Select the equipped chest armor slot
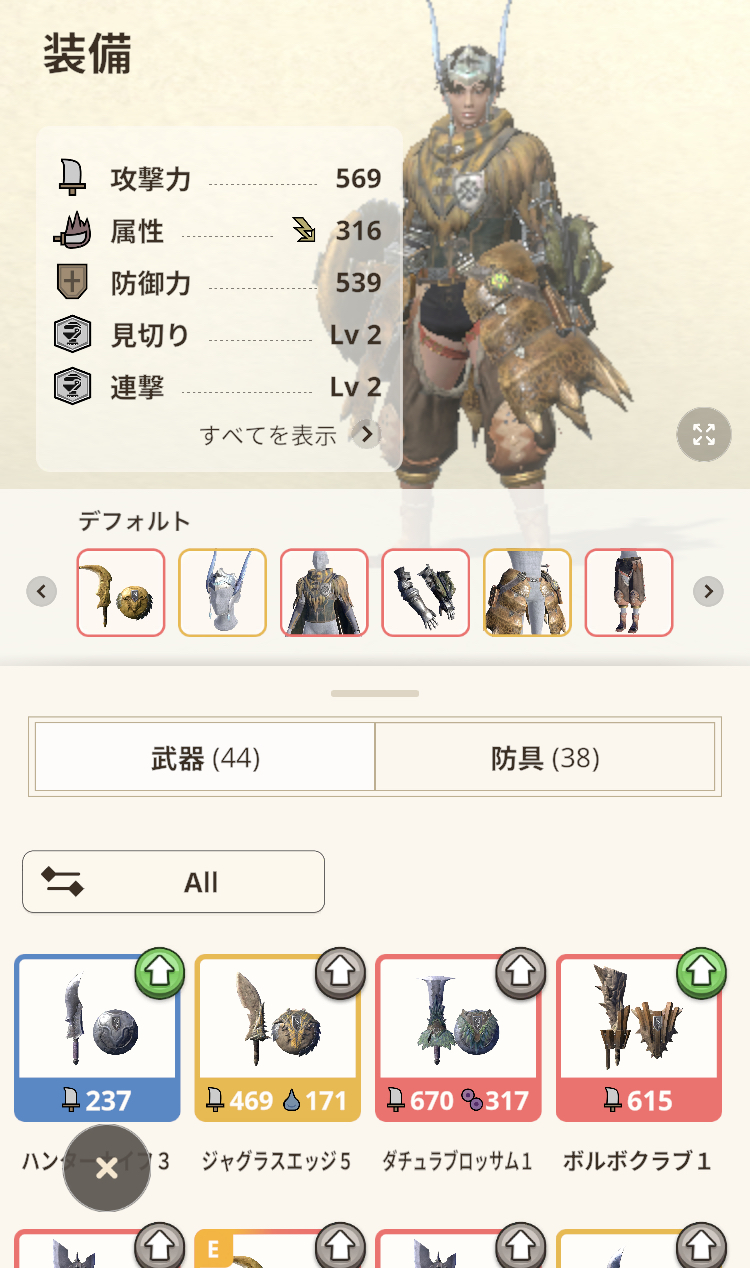The height and width of the screenshot is (1268, 750). point(324,592)
